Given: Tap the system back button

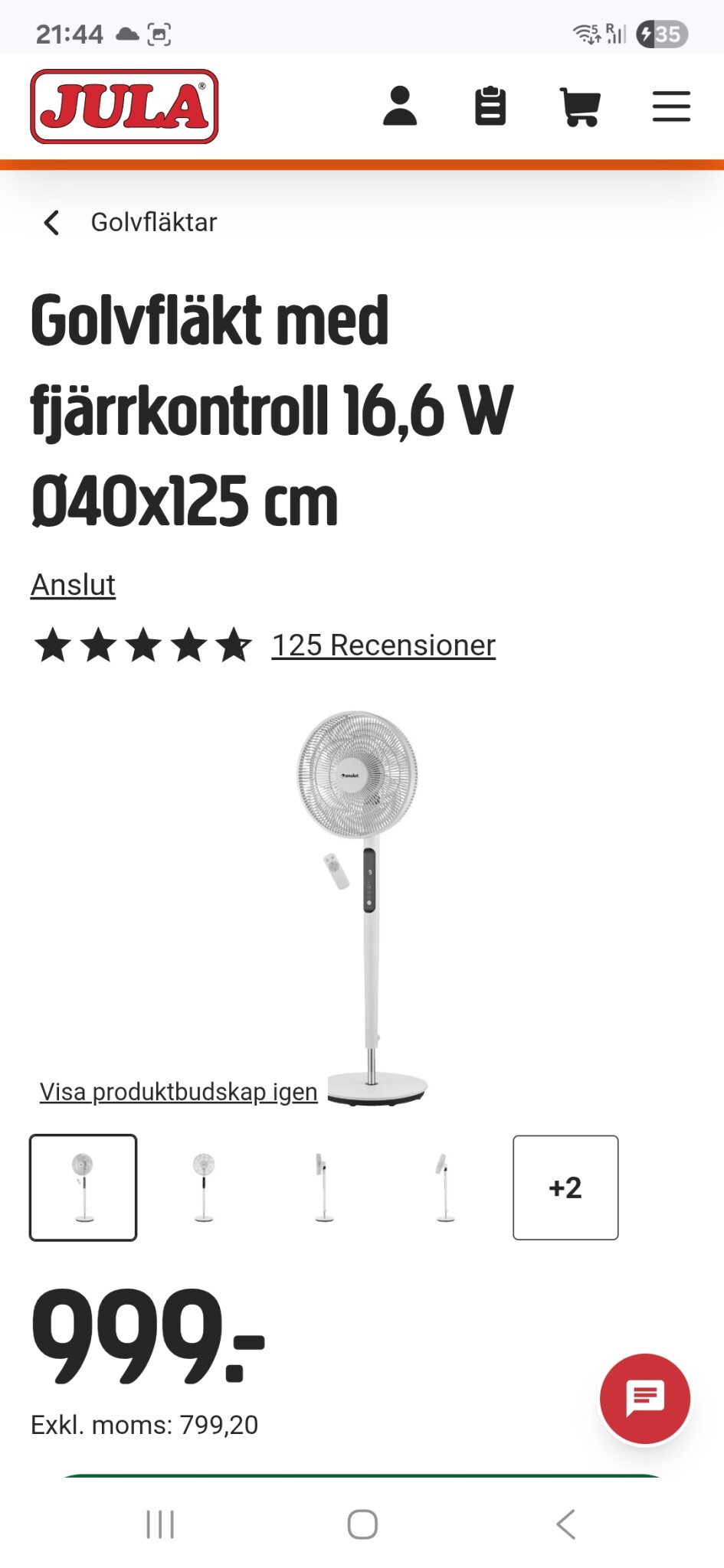Looking at the screenshot, I should pyautogui.click(x=565, y=1524).
